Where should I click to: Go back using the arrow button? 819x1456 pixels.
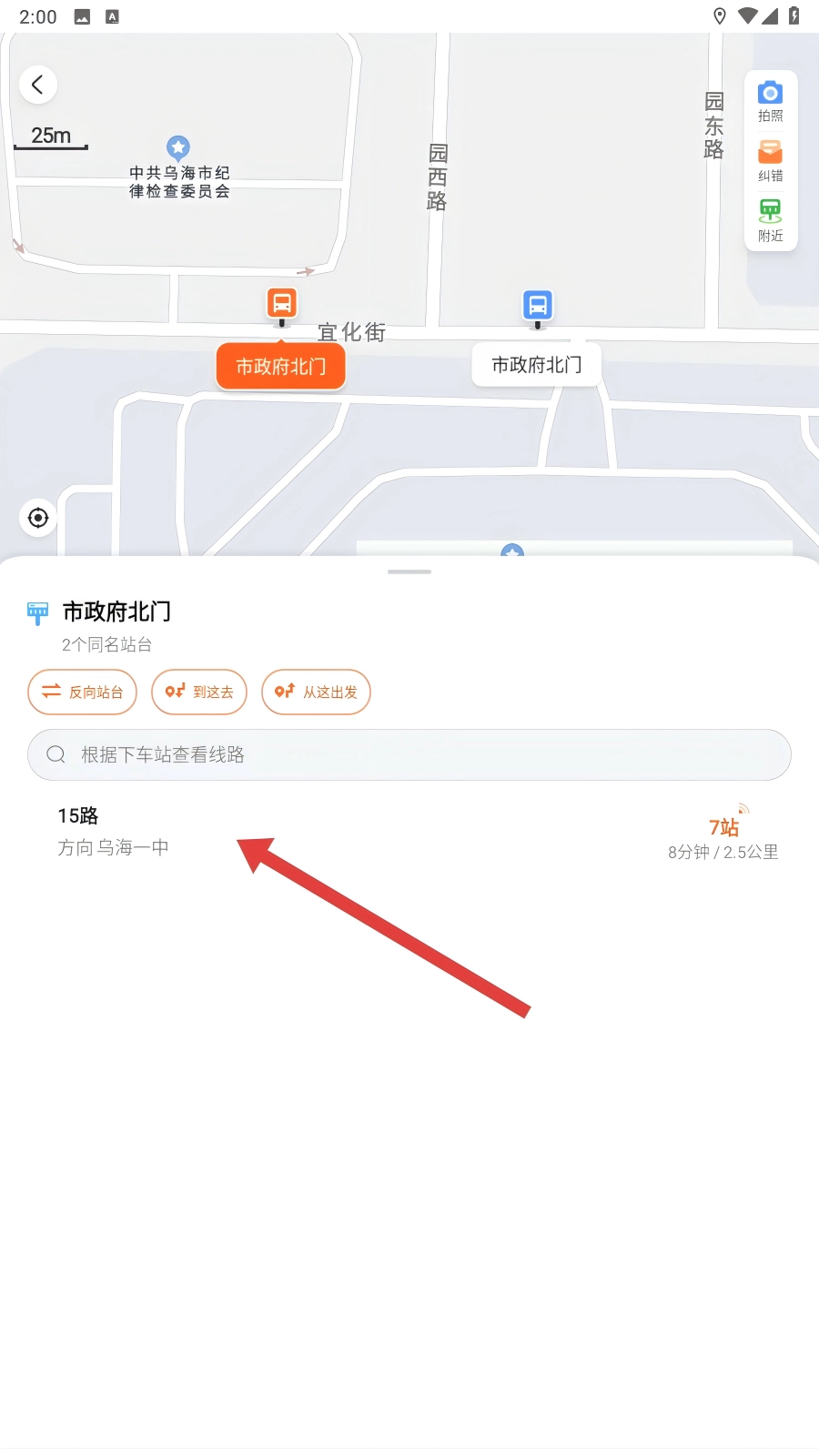tap(38, 86)
